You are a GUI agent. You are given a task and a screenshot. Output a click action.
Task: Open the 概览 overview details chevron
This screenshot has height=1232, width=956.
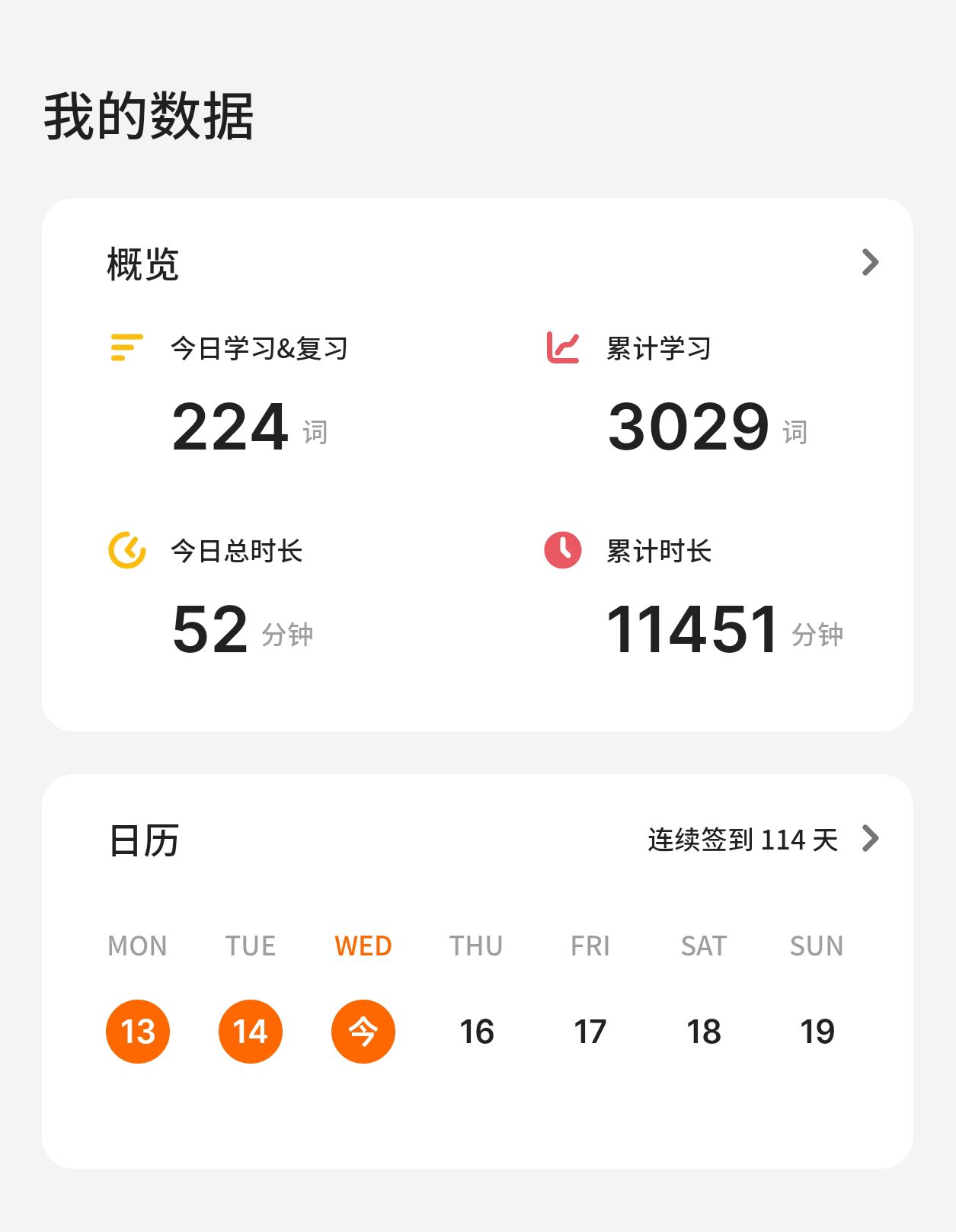[870, 263]
